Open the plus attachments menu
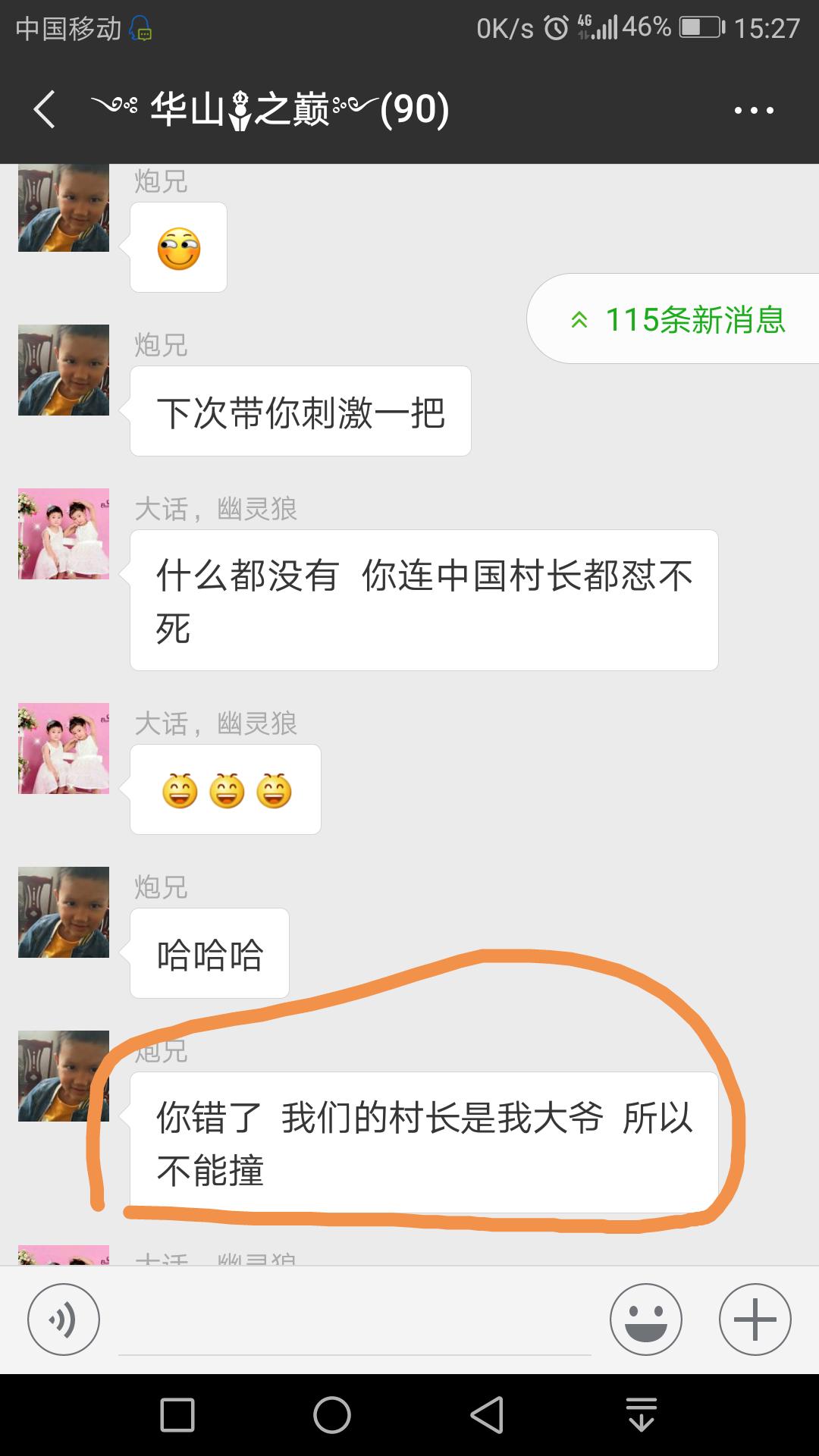This screenshot has width=819, height=1456. pyautogui.click(x=755, y=1319)
